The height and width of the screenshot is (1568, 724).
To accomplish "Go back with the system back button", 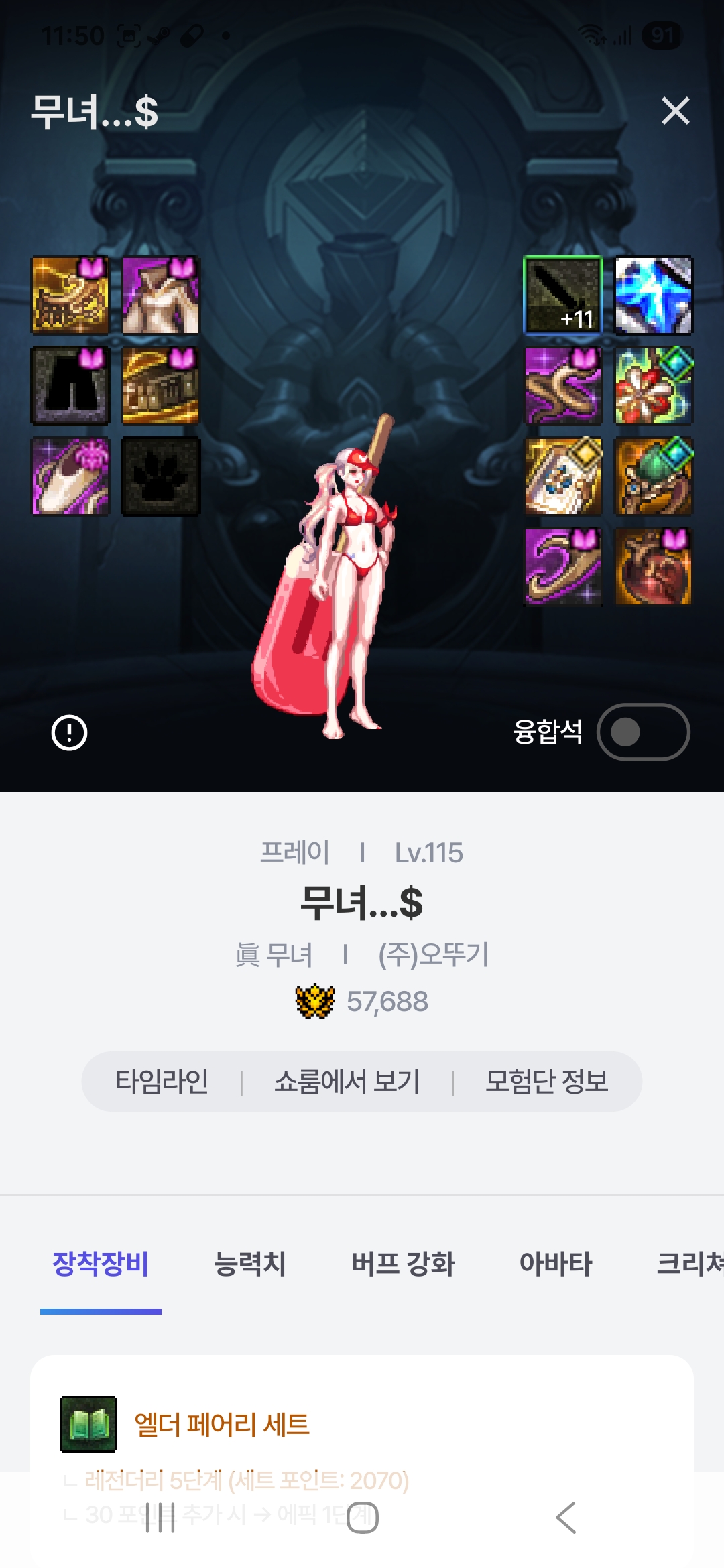I will click(566, 1518).
